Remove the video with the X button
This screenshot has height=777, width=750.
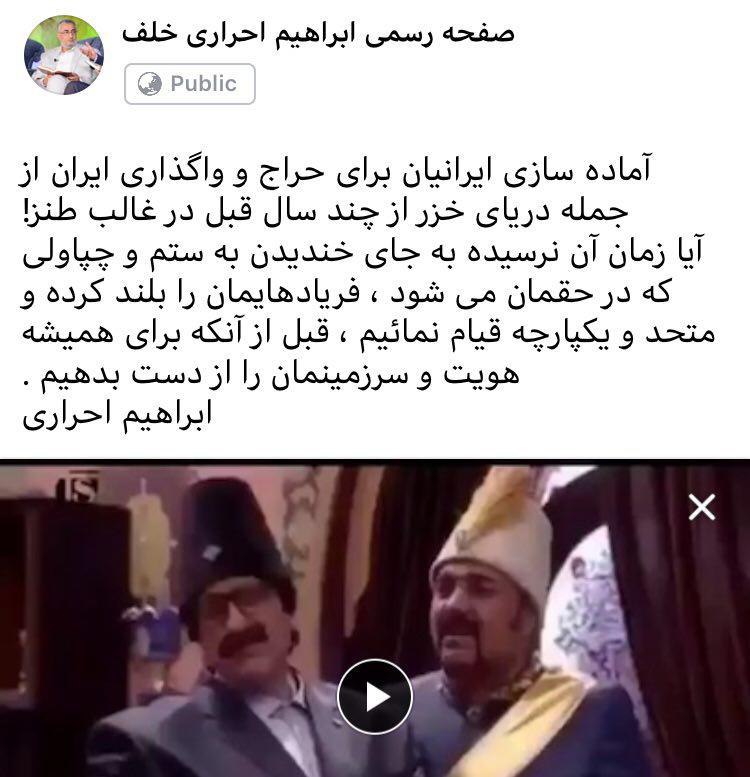[702, 508]
